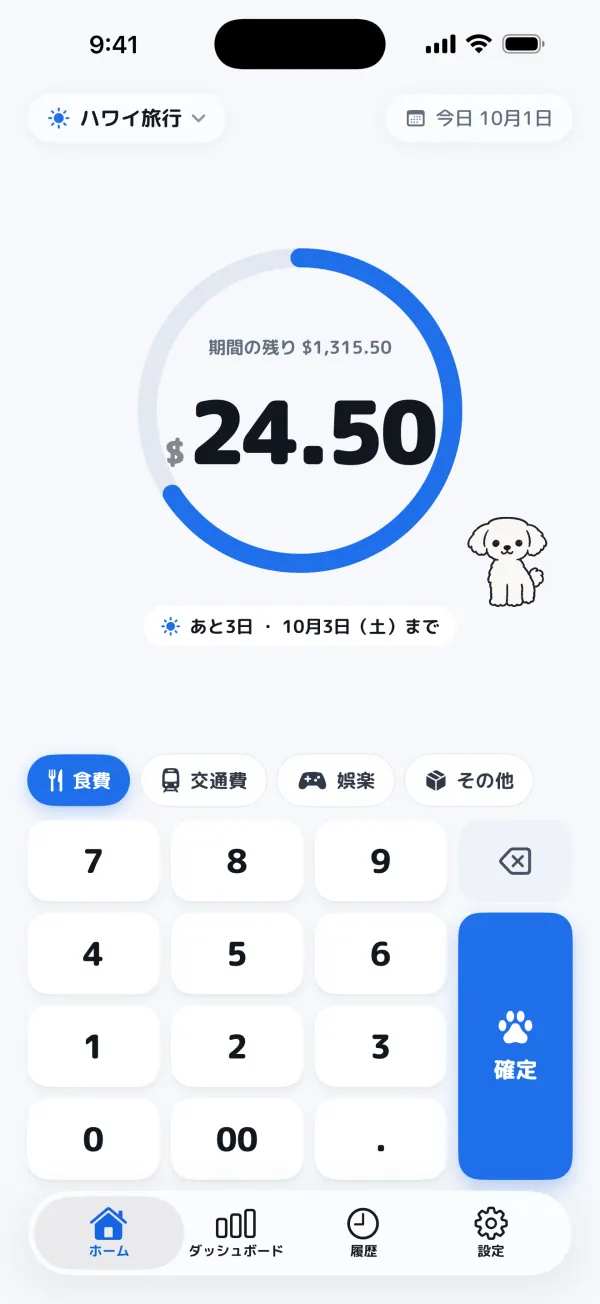Enter digit 7 on the keypad

(x=93, y=861)
